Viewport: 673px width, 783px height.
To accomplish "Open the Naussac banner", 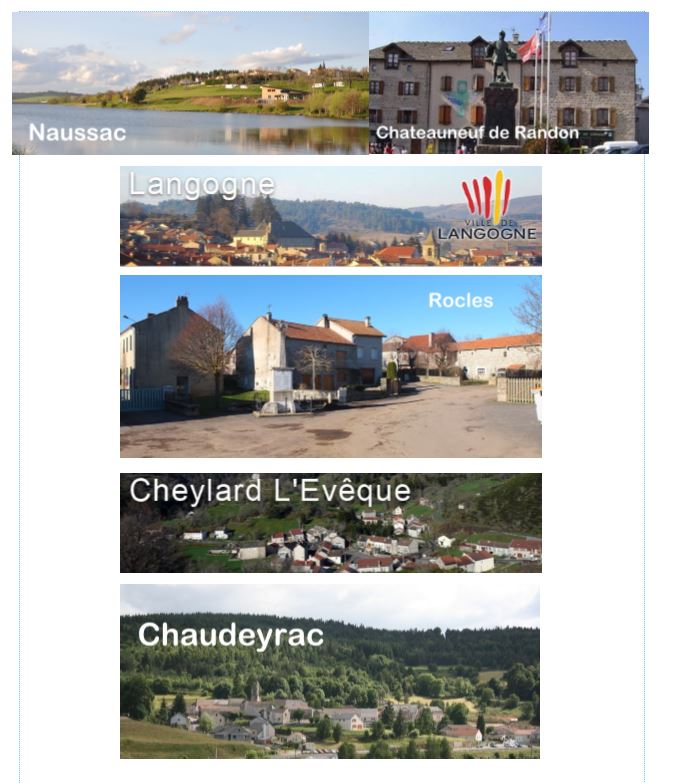I will pyautogui.click(x=190, y=83).
